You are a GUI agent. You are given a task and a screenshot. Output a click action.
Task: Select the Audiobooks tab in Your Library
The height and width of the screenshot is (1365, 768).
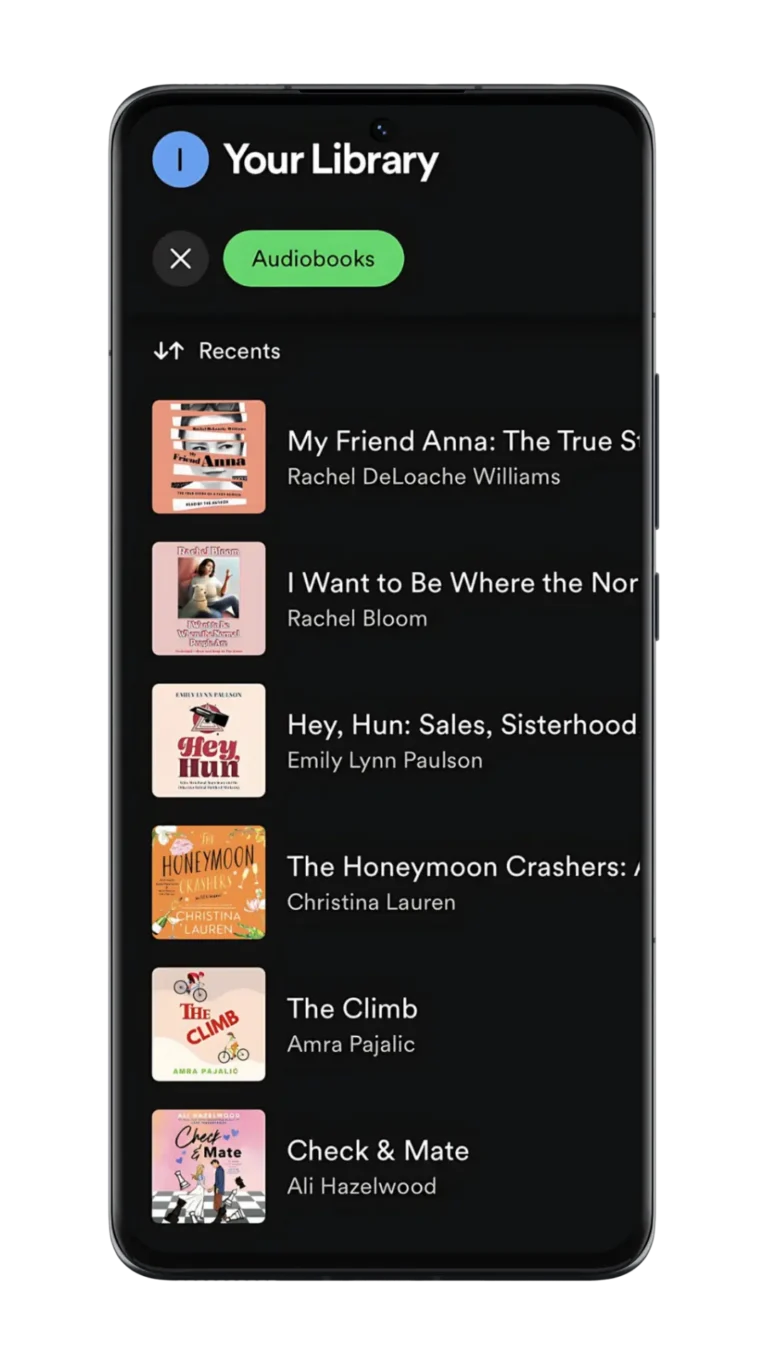coord(313,258)
